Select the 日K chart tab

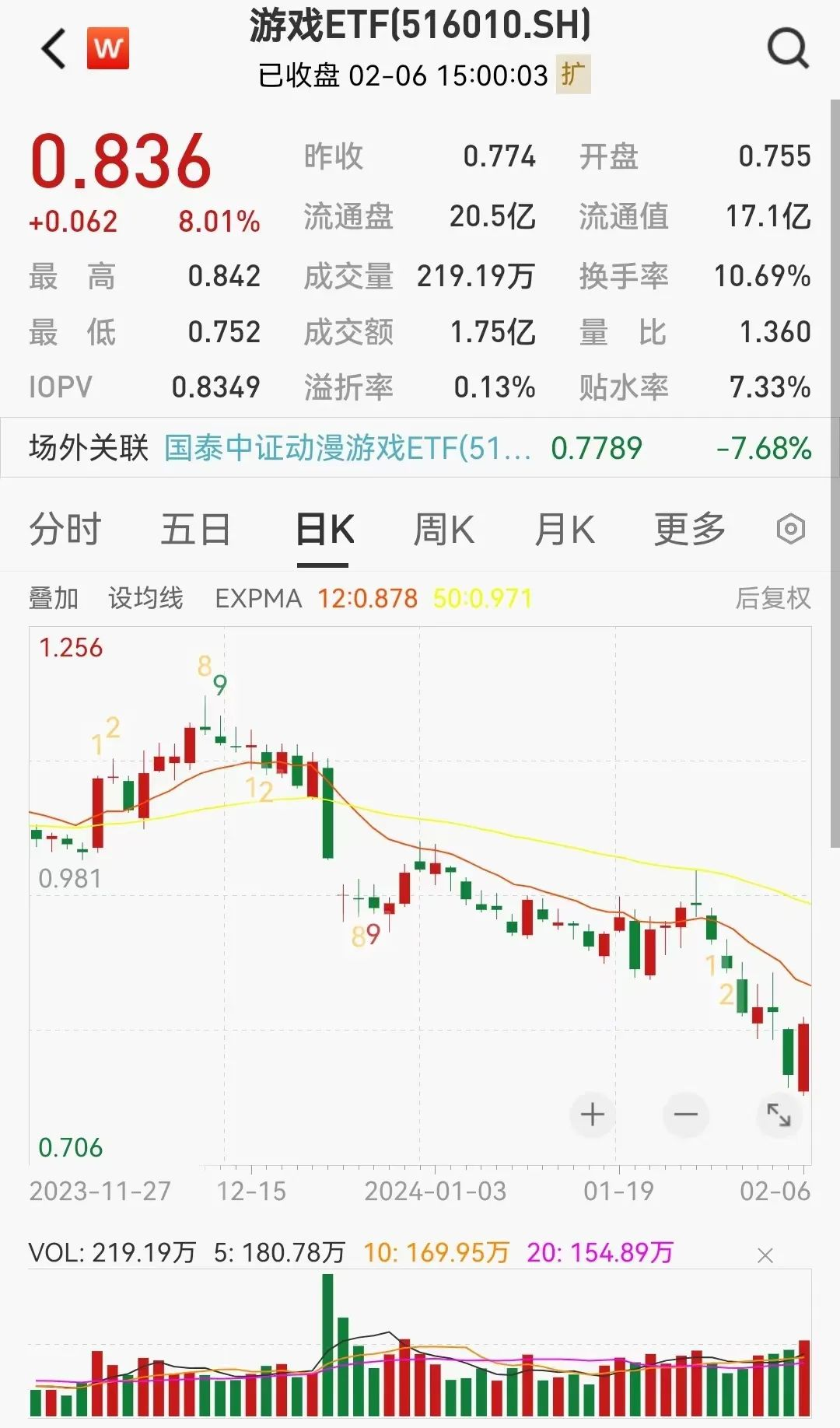324,530
